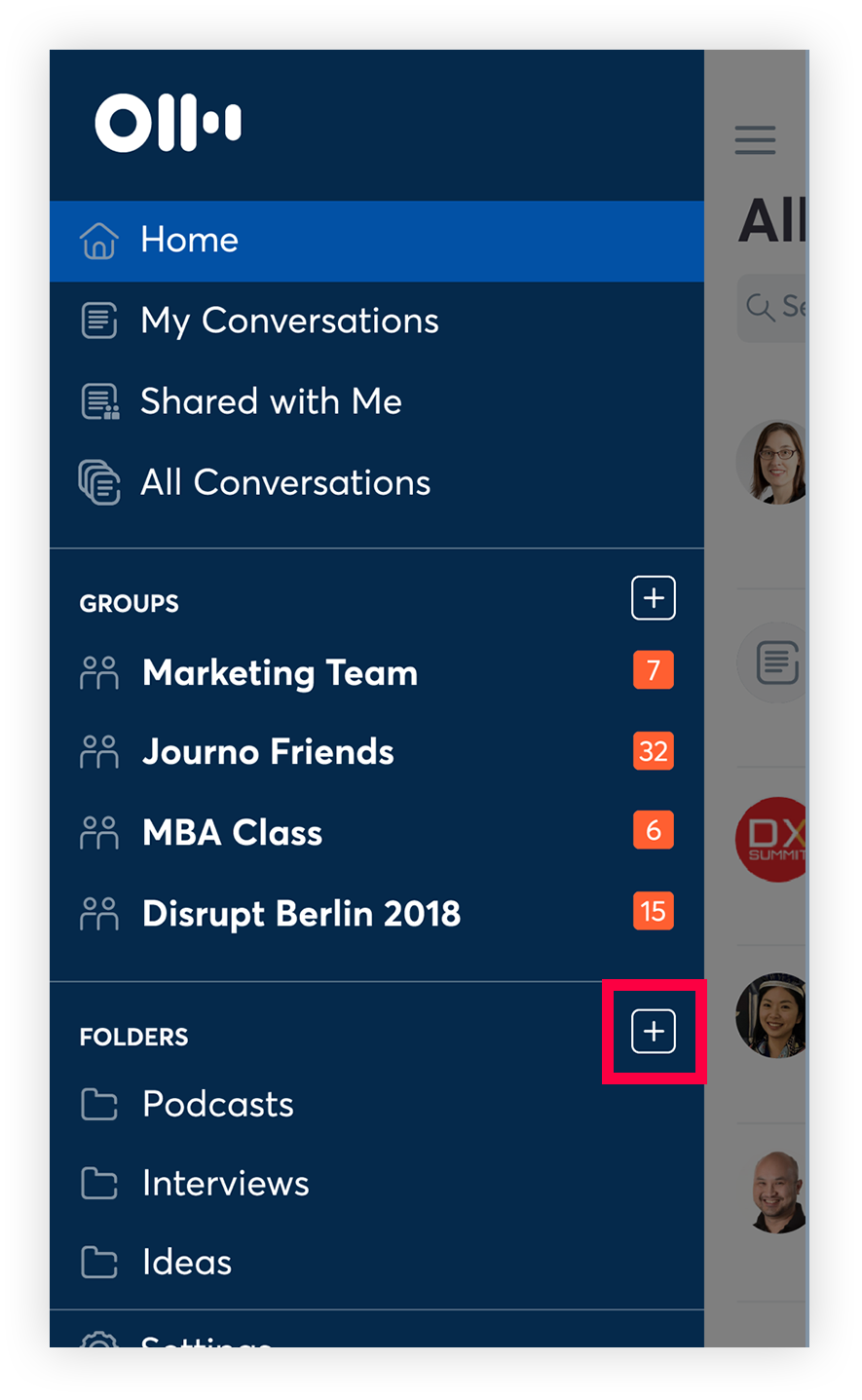Open the Marketing Team group
The height and width of the screenshot is (1400, 862).
(x=280, y=673)
